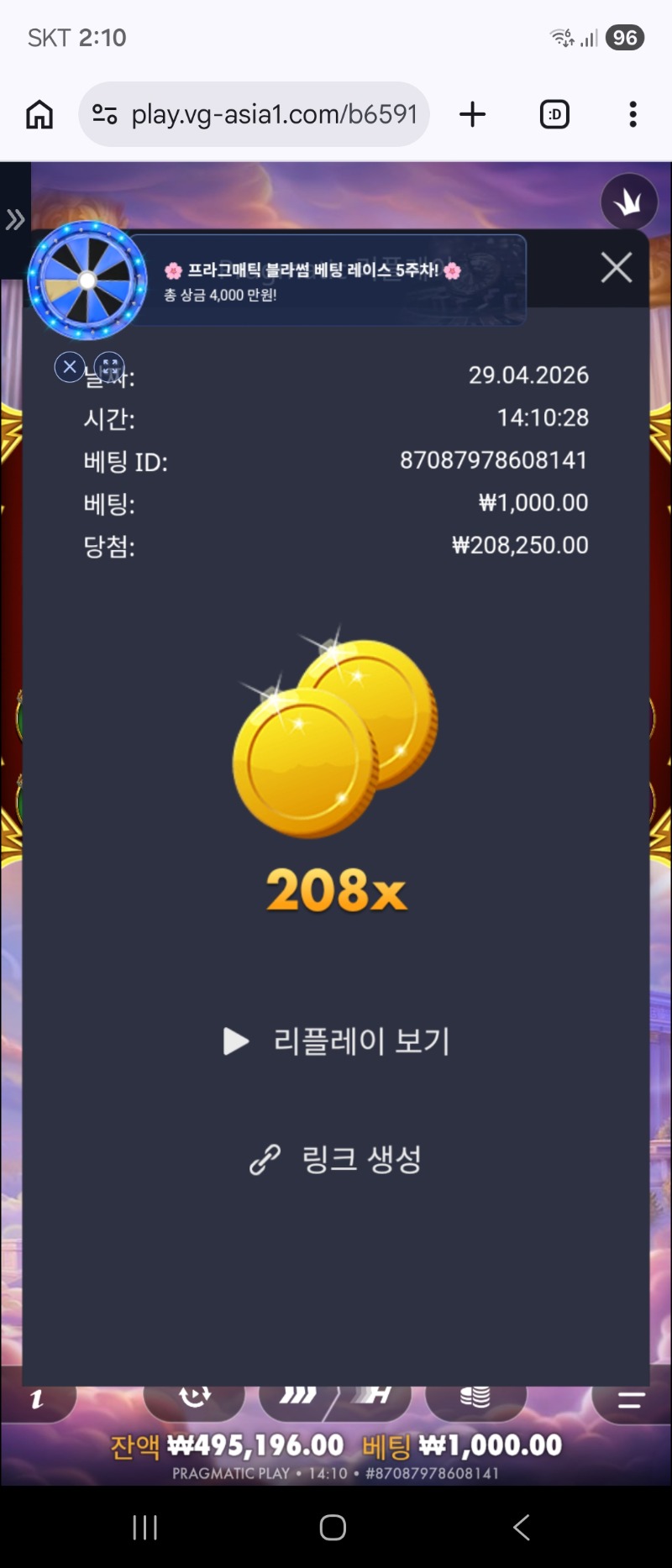Close the bet details dialog

pyautogui.click(x=616, y=268)
